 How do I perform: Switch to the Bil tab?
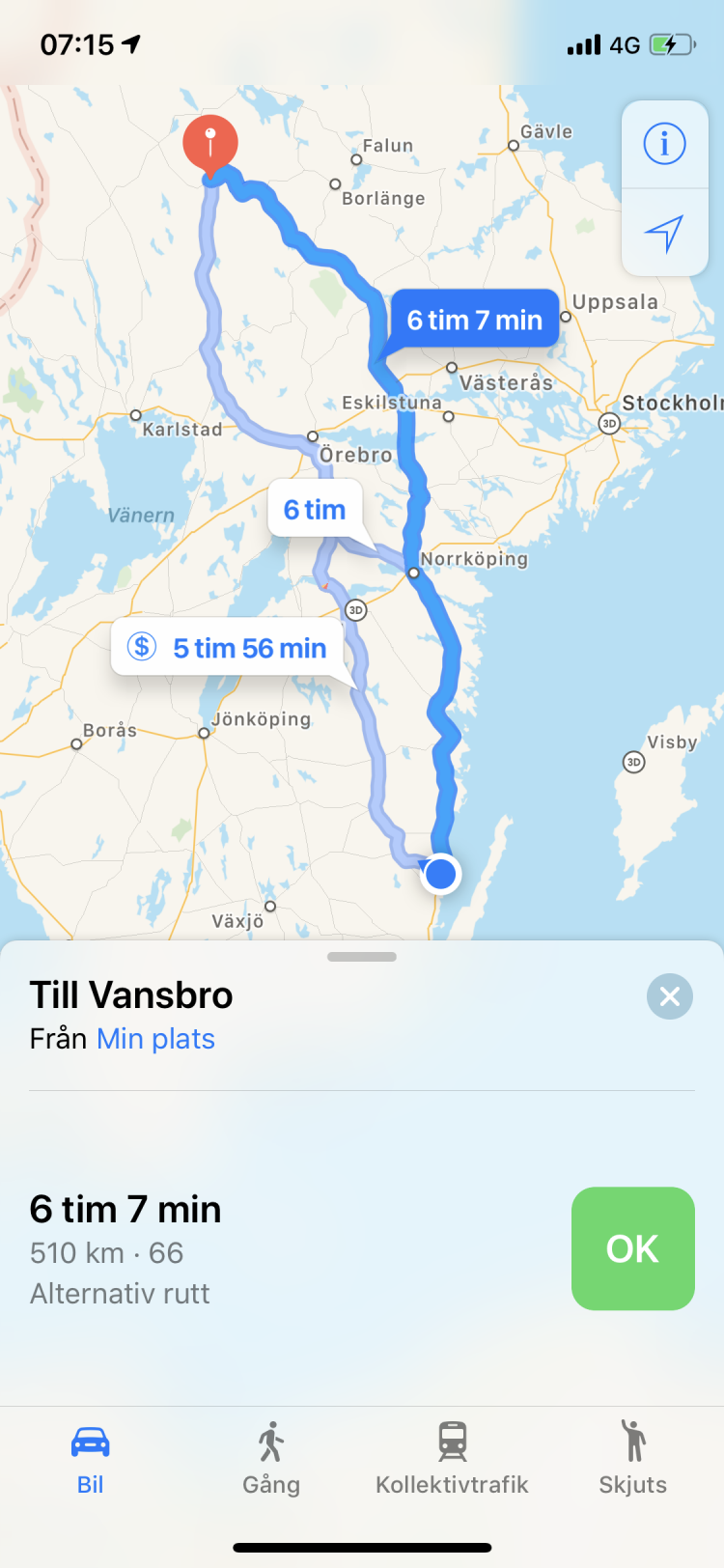coord(91,1458)
